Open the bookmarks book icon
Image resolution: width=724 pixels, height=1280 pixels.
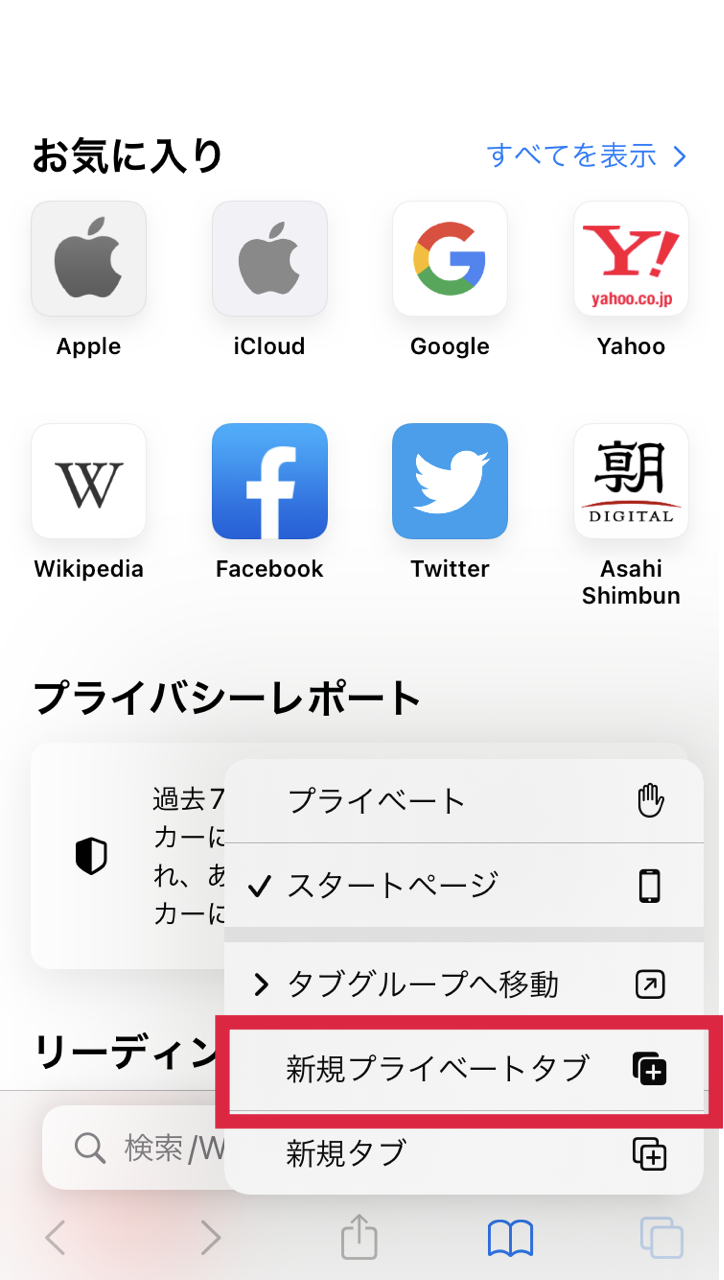tap(510, 1238)
